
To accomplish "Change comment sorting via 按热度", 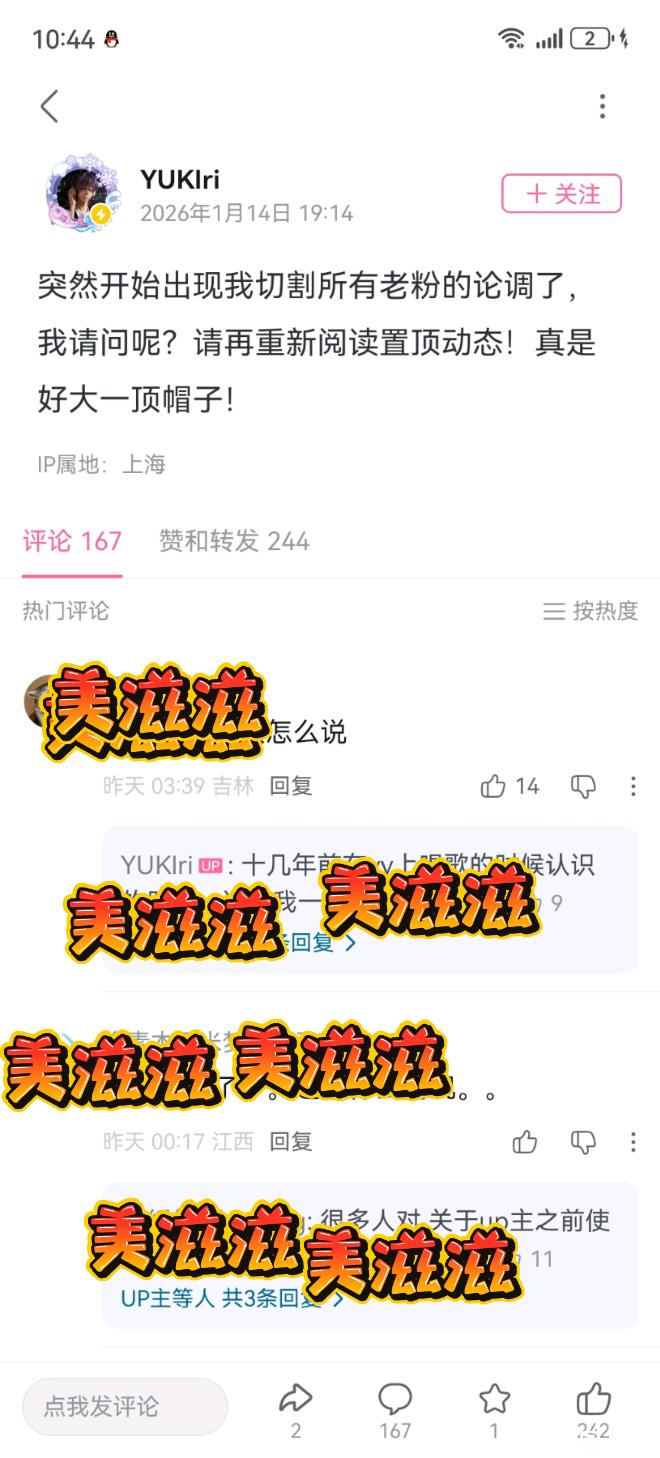I will (x=590, y=611).
